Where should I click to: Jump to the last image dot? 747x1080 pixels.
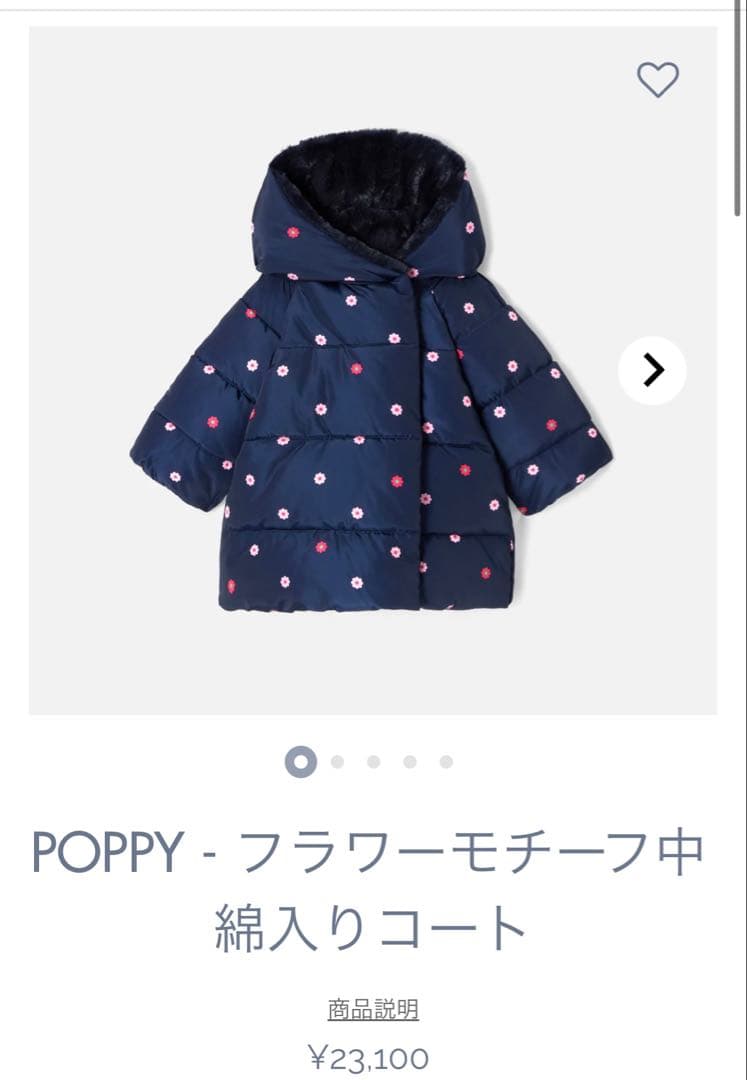(446, 762)
